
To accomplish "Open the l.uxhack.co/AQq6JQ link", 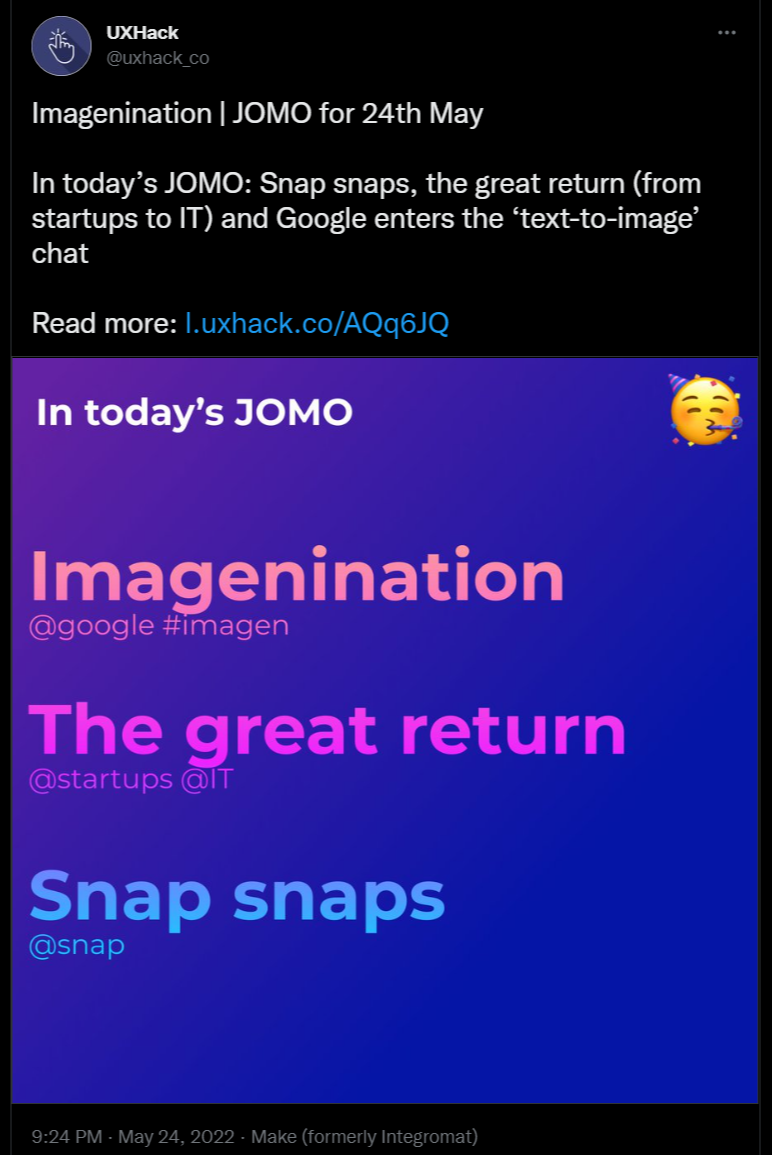I will (317, 323).
